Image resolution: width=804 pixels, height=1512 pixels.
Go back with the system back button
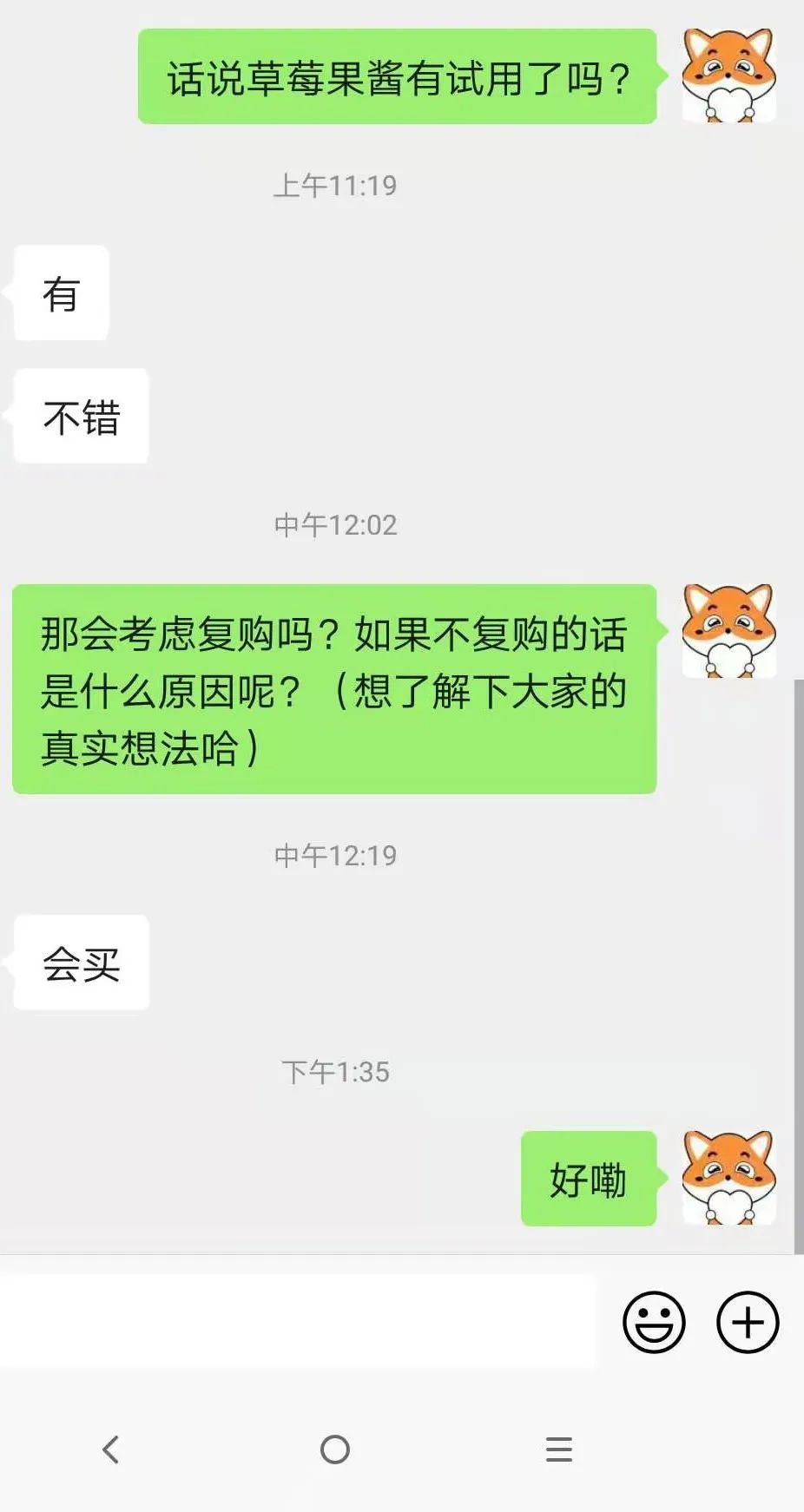(x=110, y=1450)
